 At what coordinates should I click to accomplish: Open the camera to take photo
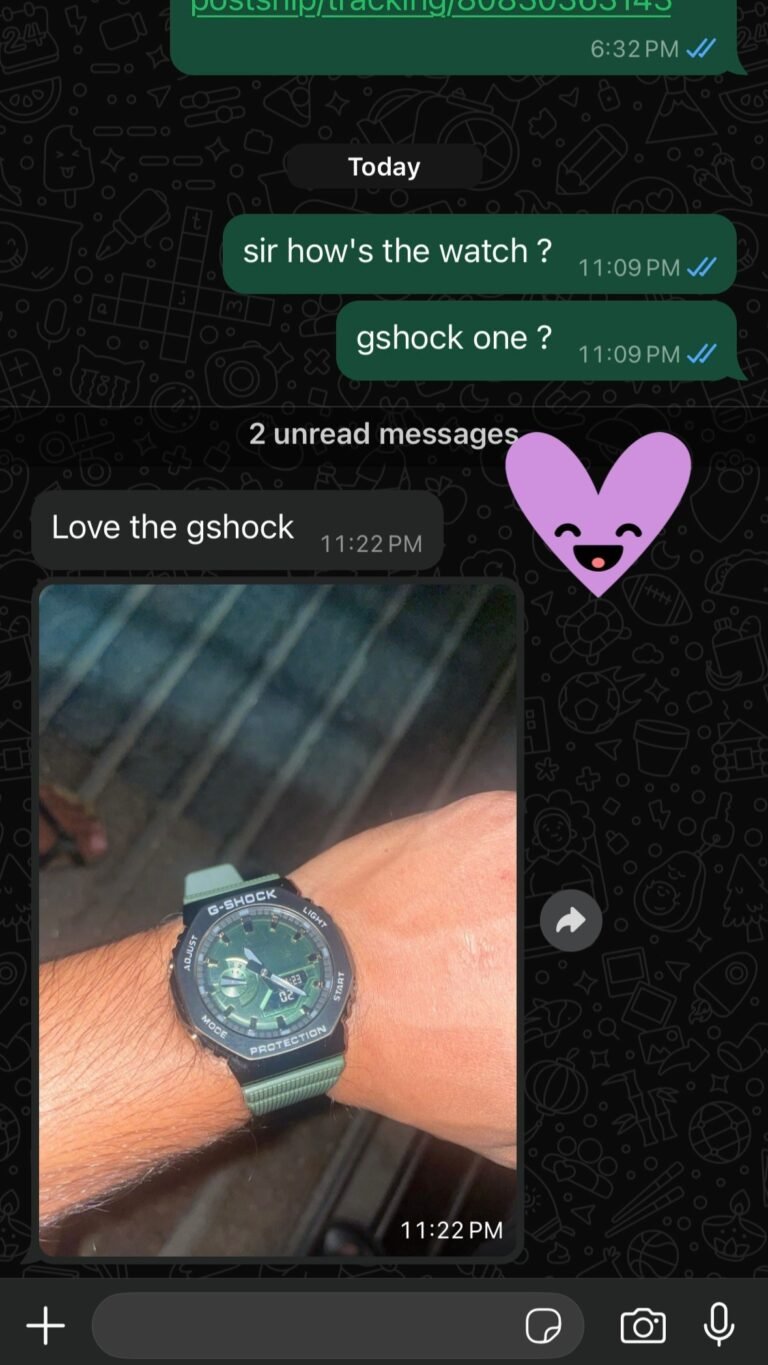click(643, 1326)
